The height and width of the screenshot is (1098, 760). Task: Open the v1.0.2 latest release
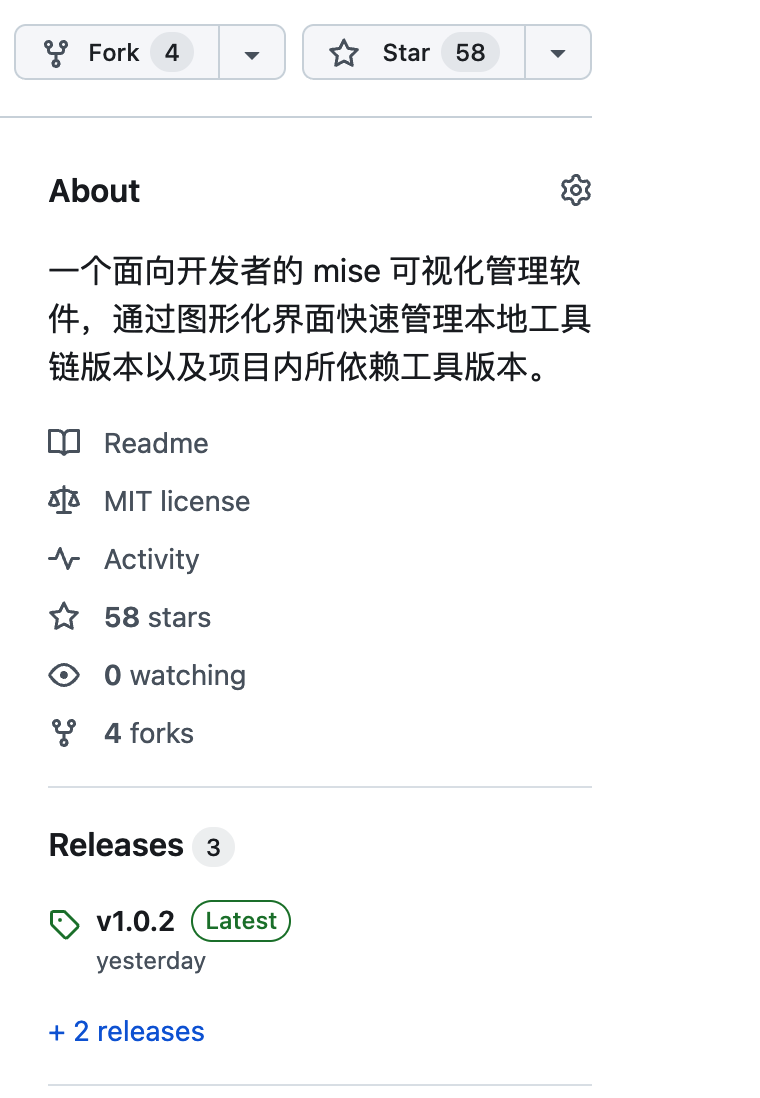pos(135,922)
